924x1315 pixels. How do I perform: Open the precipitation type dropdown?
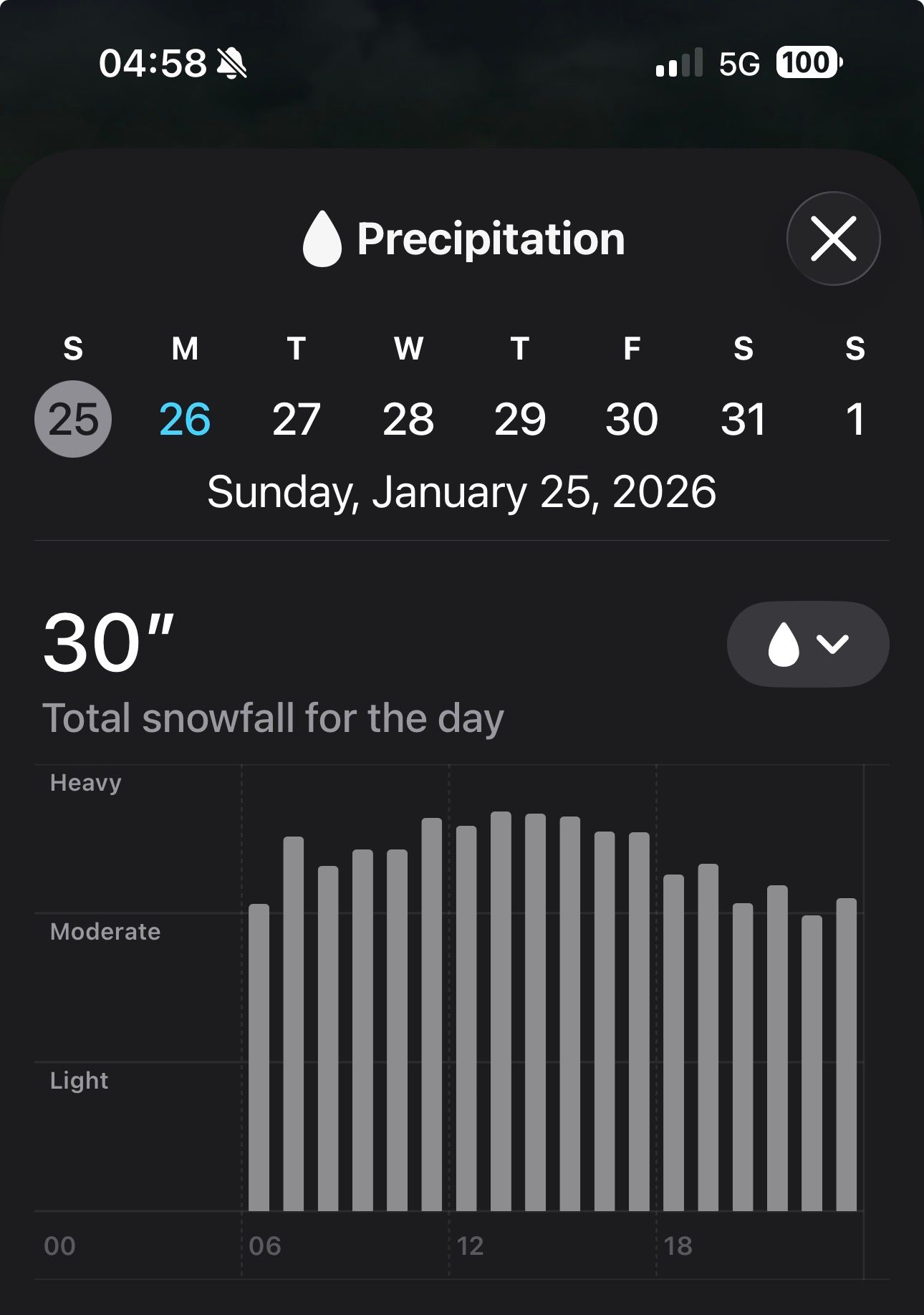807,644
